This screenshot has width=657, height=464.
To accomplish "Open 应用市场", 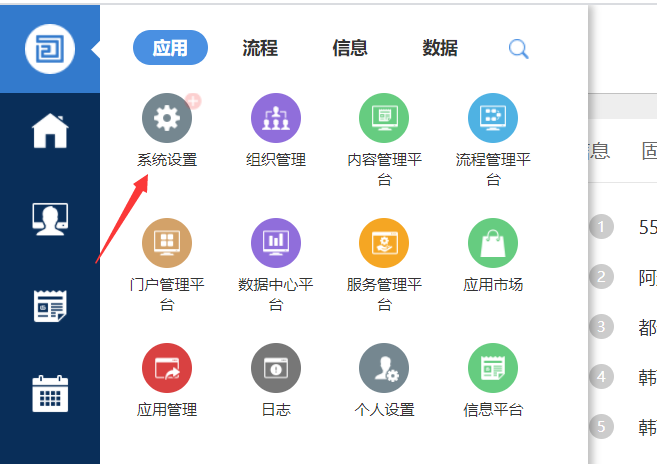I will pyautogui.click(x=493, y=243).
